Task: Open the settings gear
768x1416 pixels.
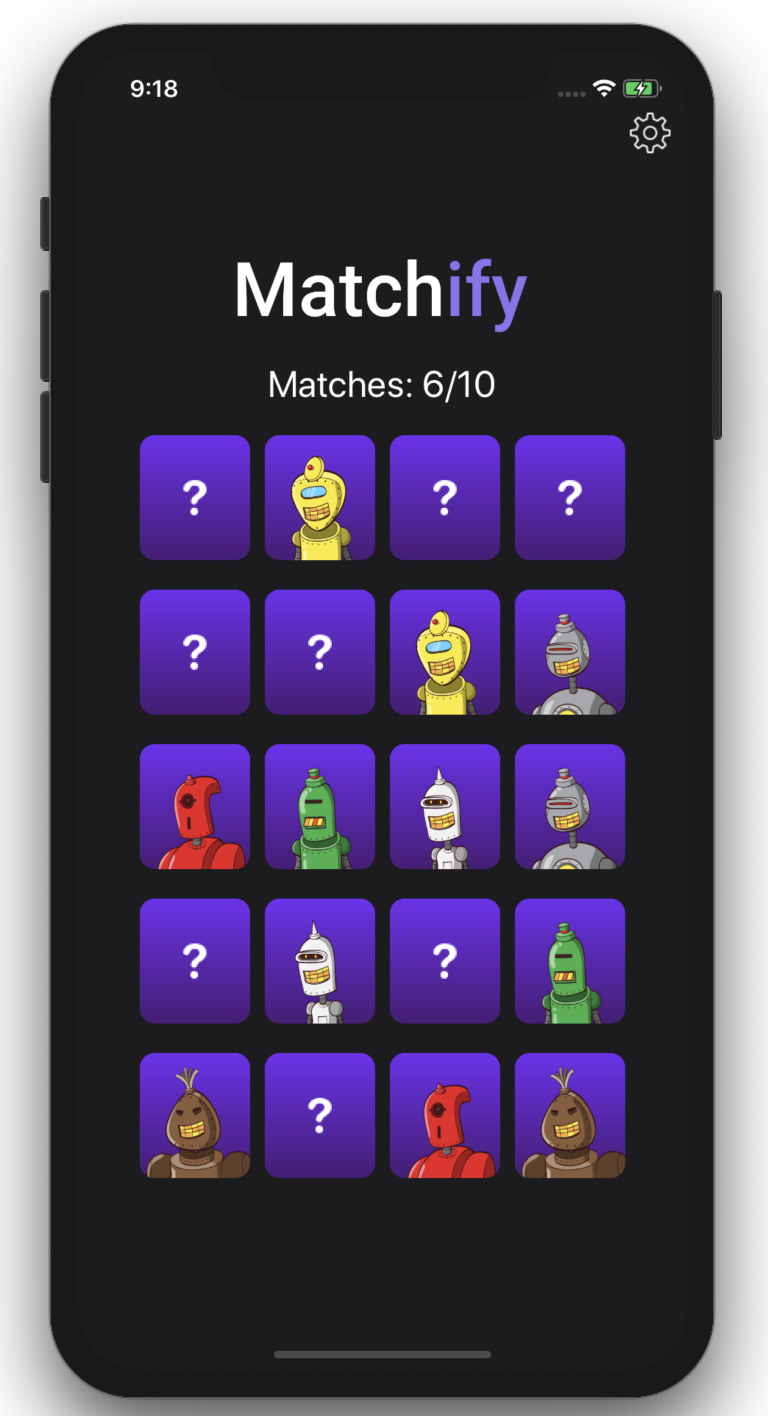Action: pos(650,133)
